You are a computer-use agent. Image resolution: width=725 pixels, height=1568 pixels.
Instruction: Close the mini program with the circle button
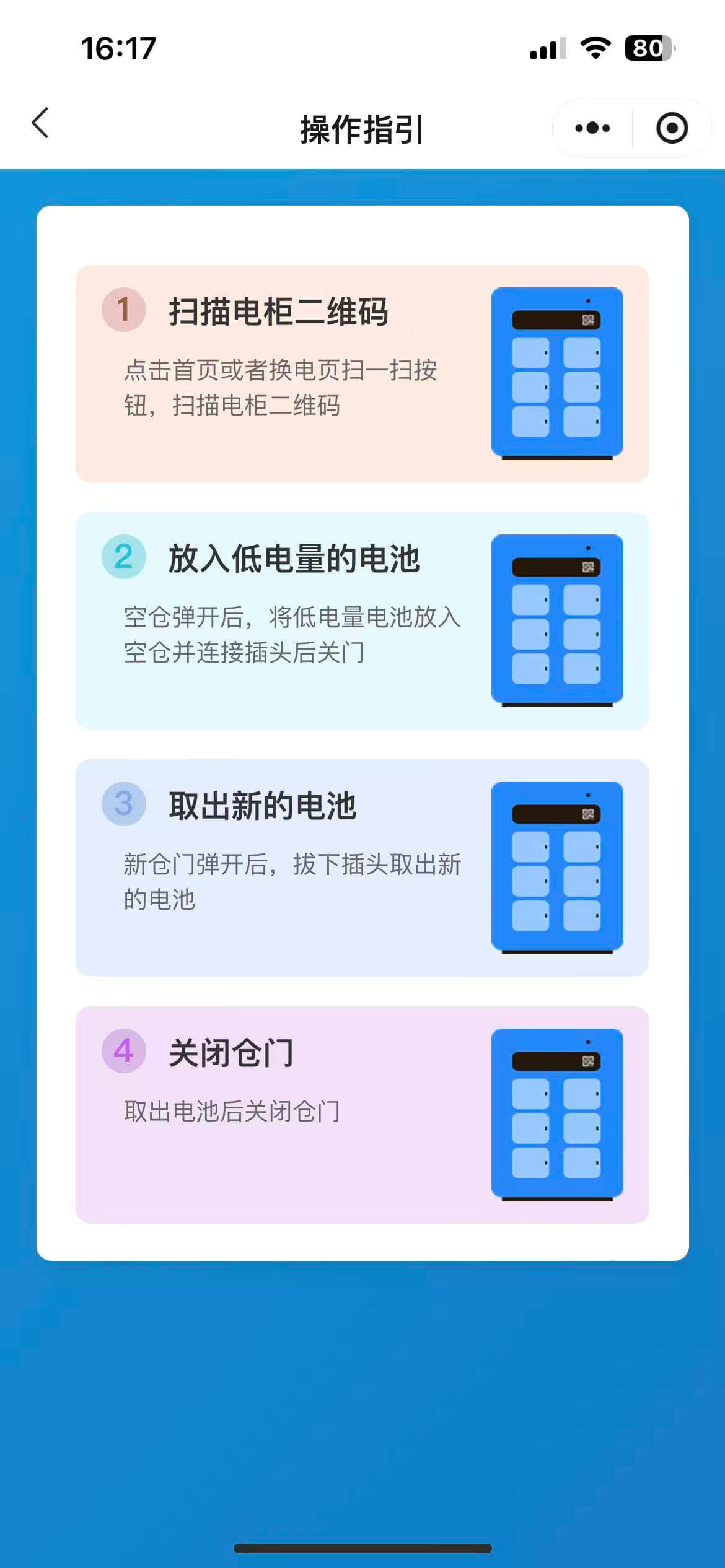[x=672, y=128]
